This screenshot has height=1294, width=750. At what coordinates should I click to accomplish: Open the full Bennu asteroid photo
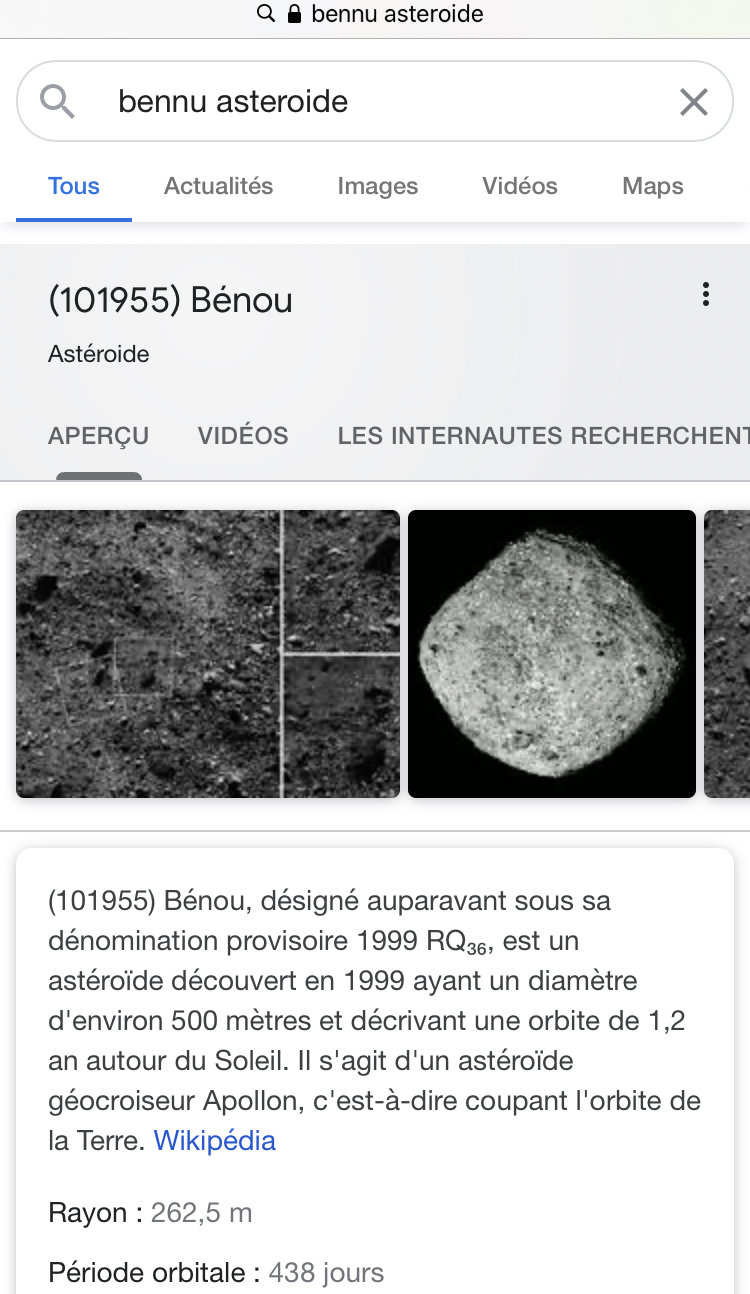(x=551, y=654)
